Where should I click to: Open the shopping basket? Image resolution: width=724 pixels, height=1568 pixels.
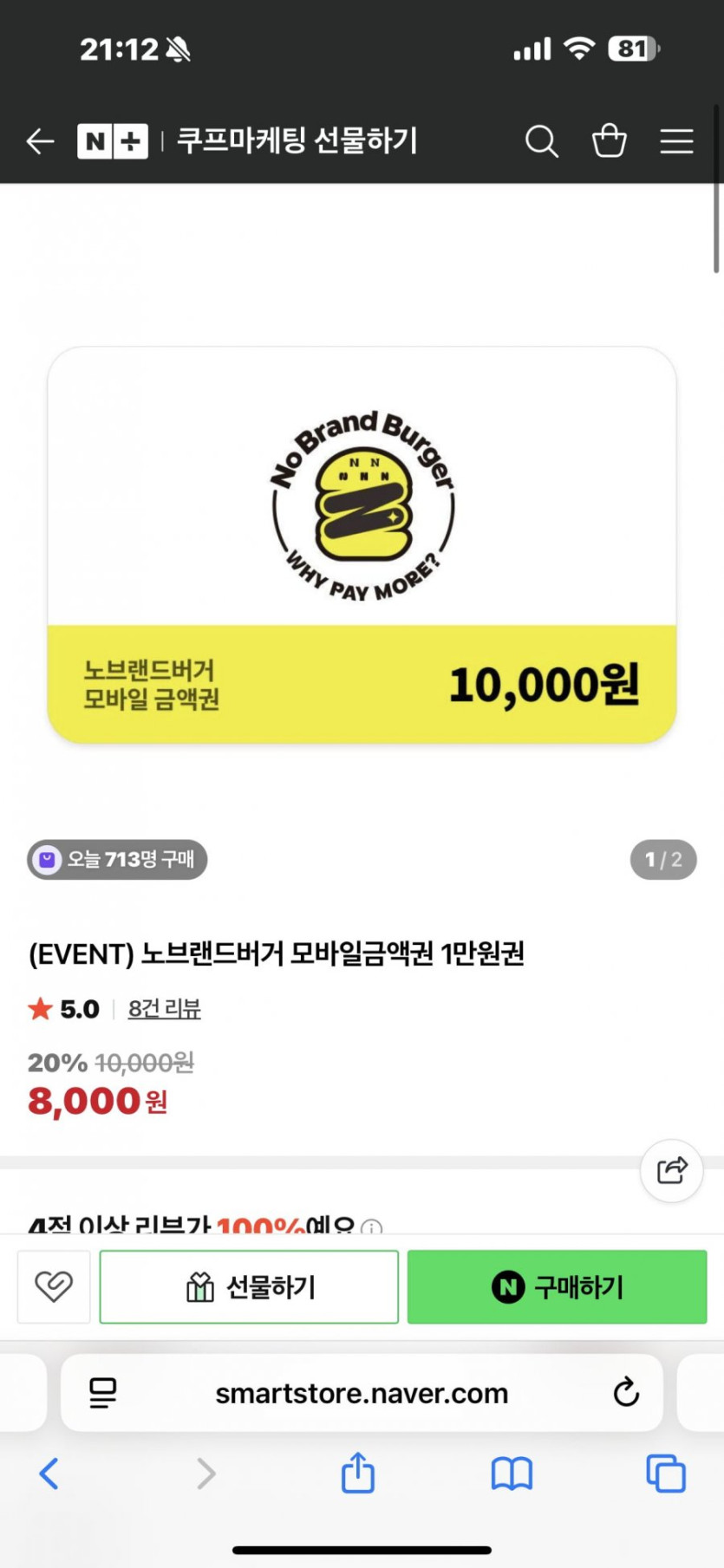point(609,141)
